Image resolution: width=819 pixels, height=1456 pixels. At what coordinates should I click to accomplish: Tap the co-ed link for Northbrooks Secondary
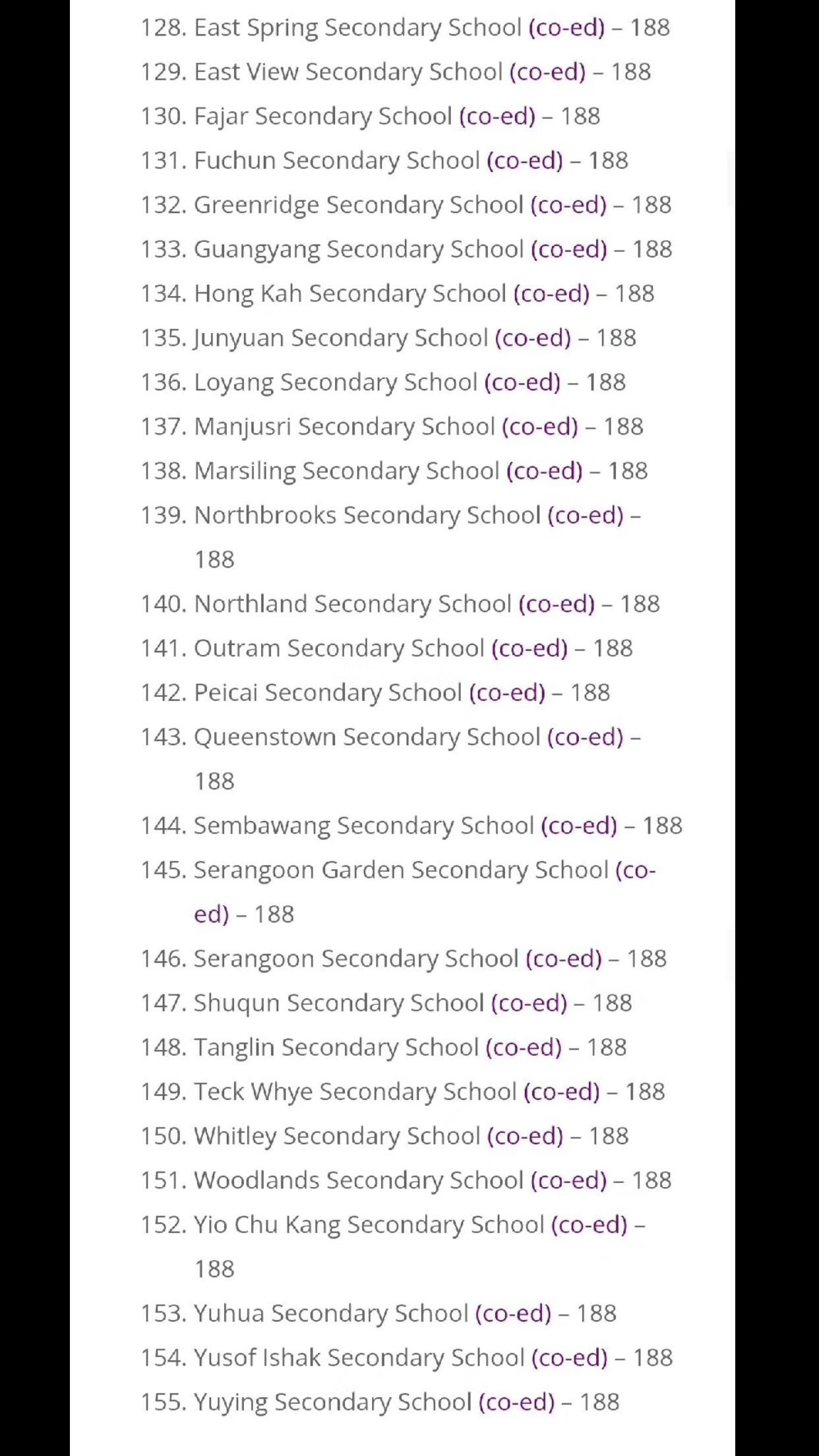point(585,515)
